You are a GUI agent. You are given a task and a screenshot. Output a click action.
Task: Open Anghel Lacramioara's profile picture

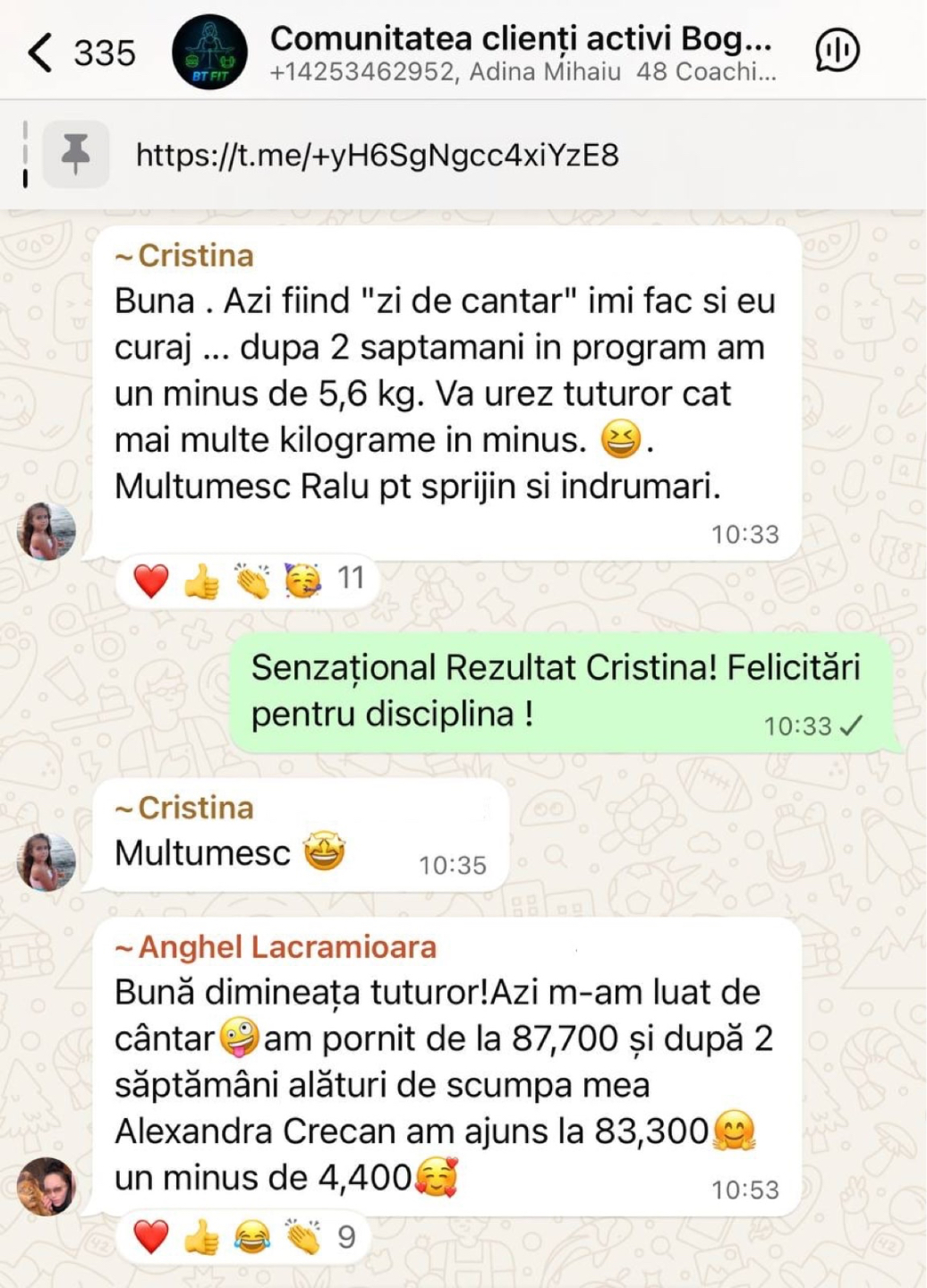(46, 1186)
